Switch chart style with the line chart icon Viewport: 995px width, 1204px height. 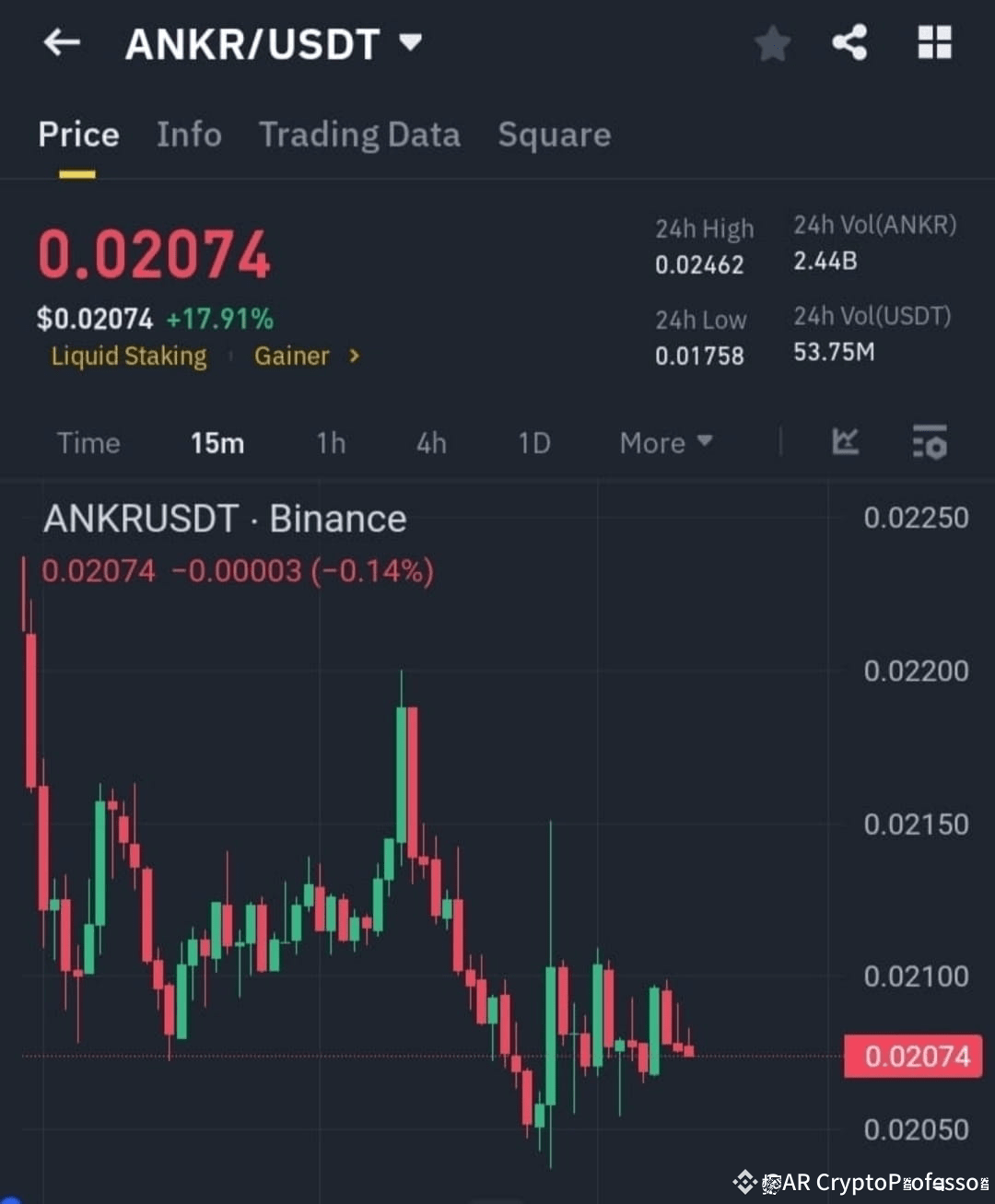pyautogui.click(x=845, y=443)
